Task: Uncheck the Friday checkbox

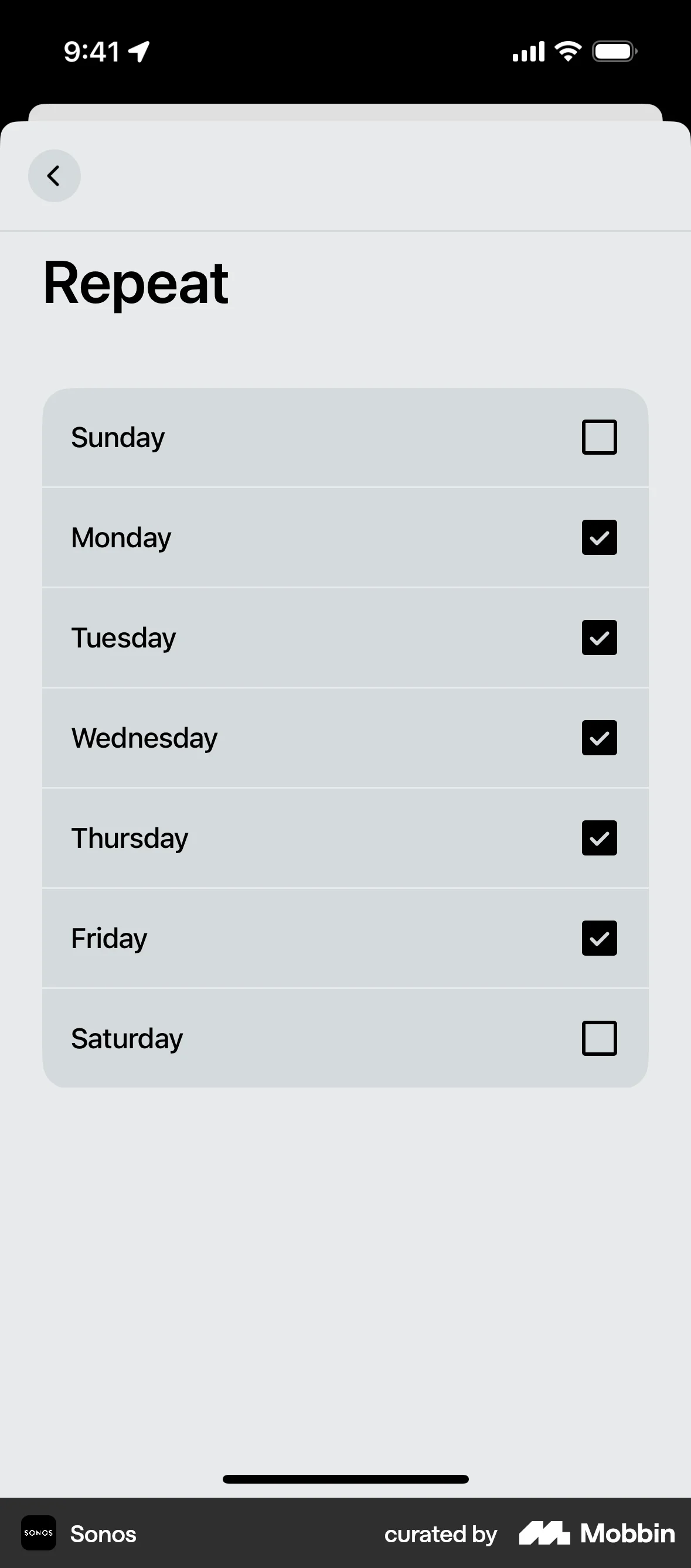Action: [598, 938]
